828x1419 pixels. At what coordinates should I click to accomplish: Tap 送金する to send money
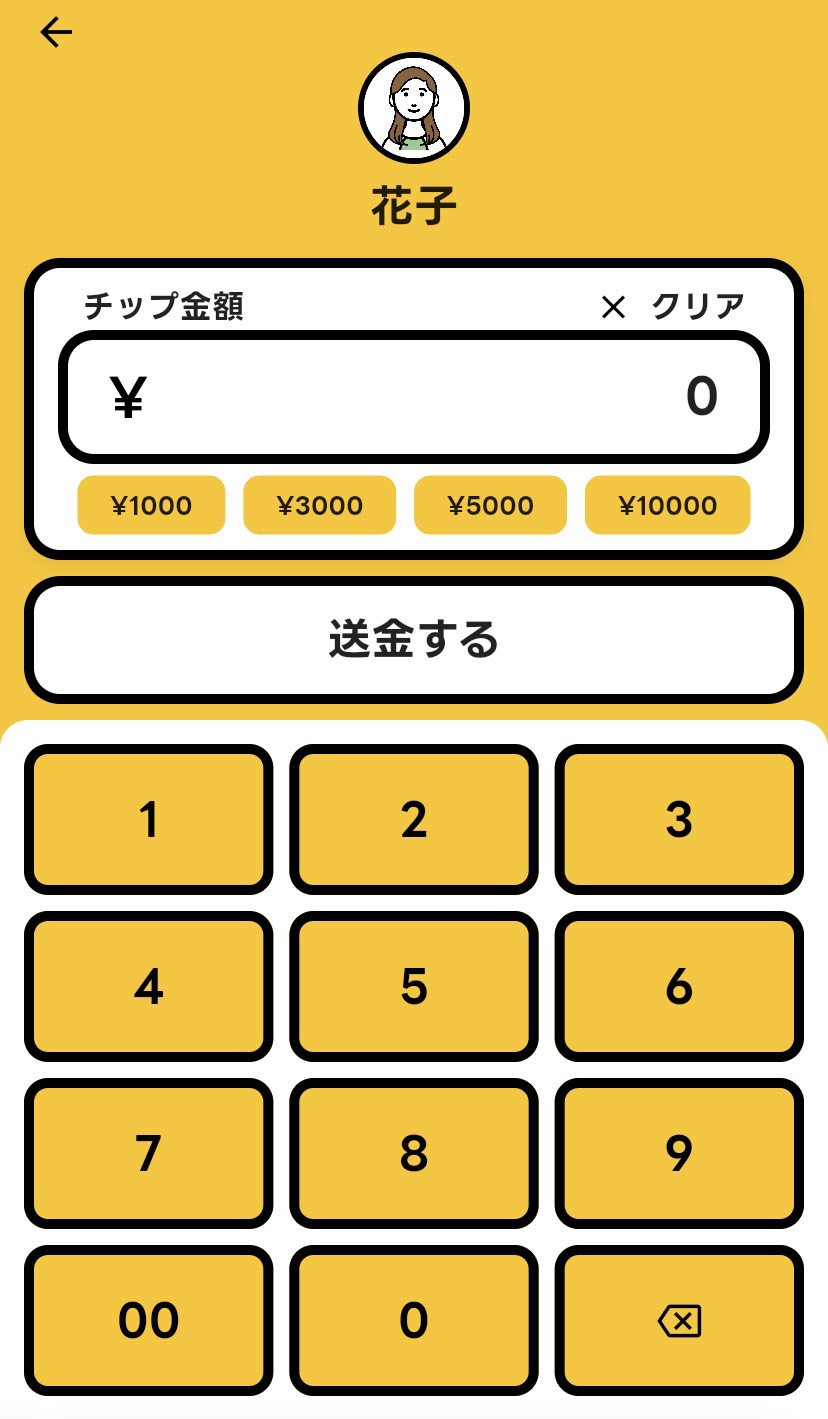pos(414,640)
